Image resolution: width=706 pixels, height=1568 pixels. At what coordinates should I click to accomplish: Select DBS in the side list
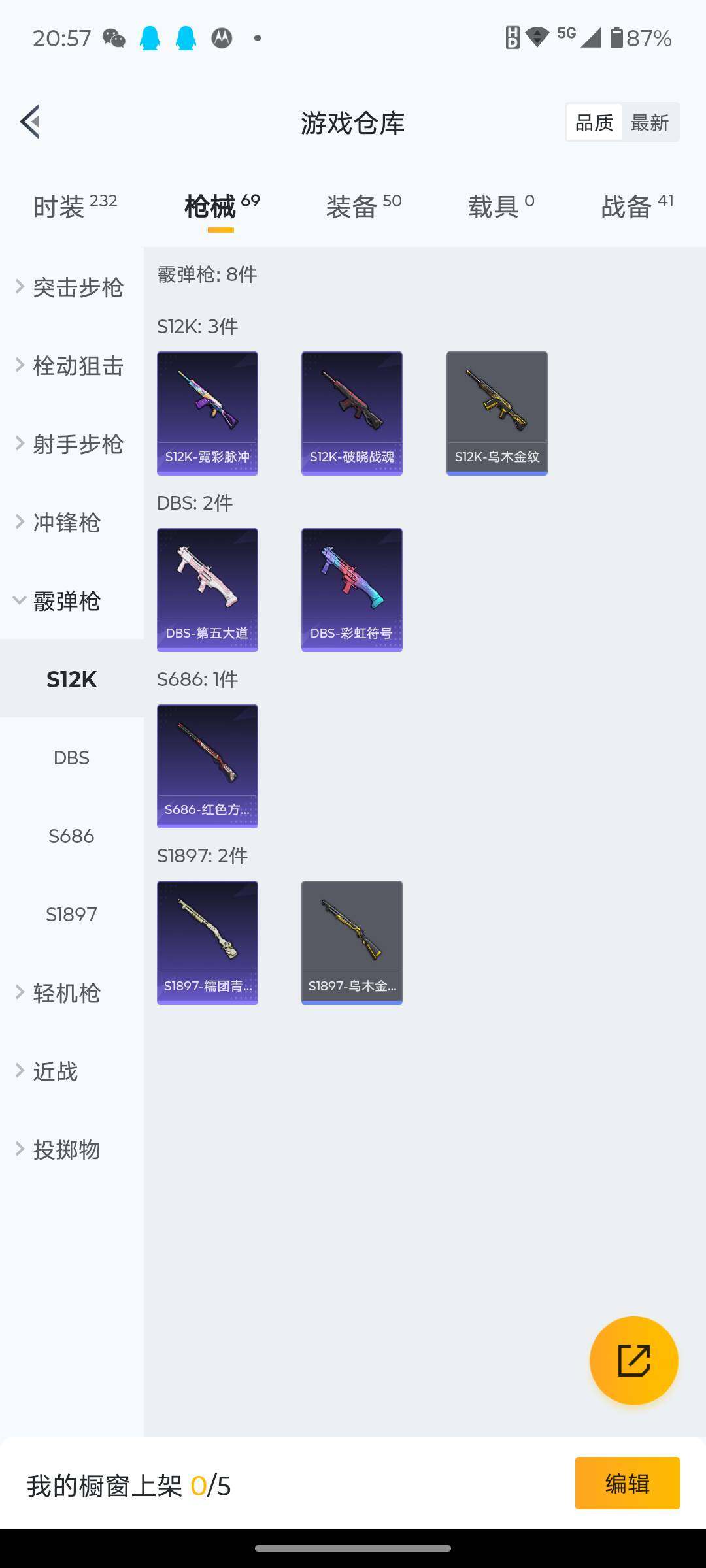pos(71,758)
